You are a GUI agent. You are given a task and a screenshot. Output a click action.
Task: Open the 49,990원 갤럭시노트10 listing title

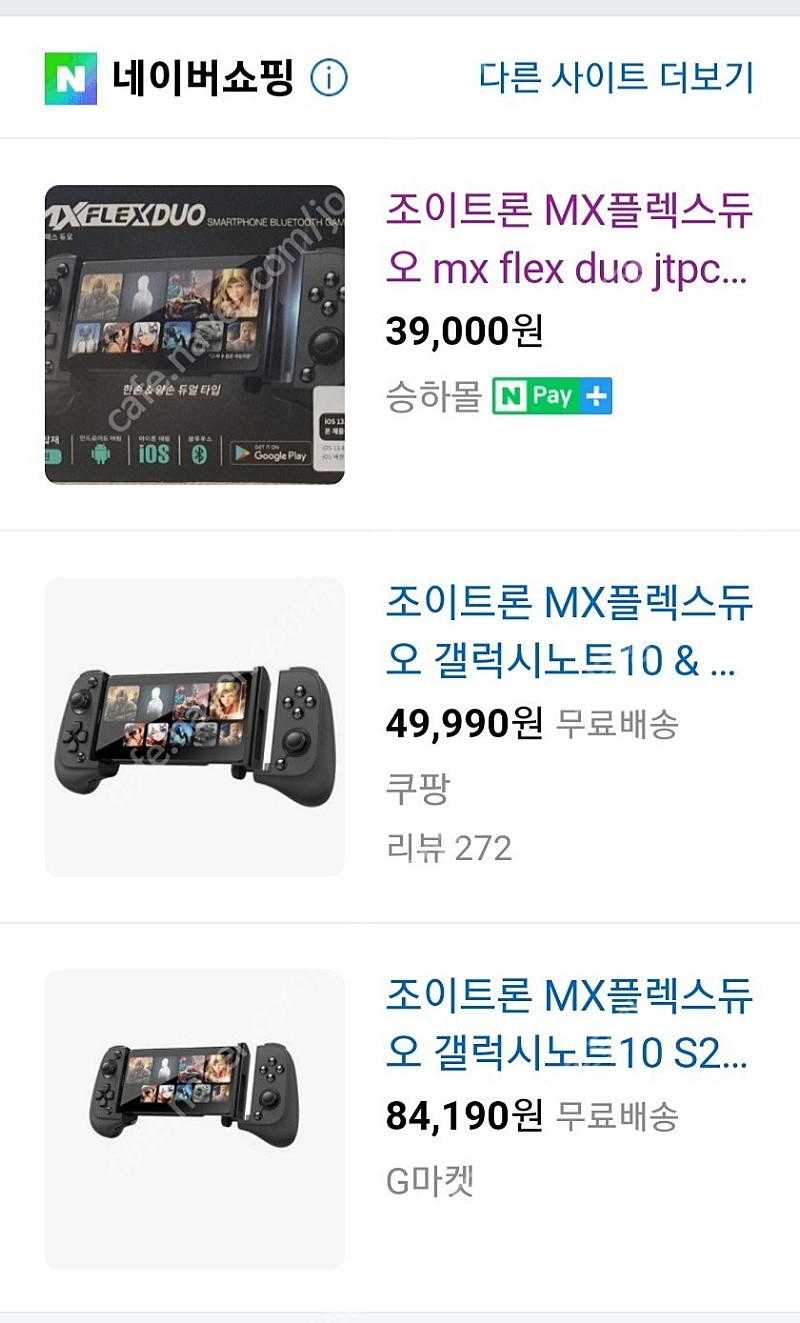click(568, 632)
